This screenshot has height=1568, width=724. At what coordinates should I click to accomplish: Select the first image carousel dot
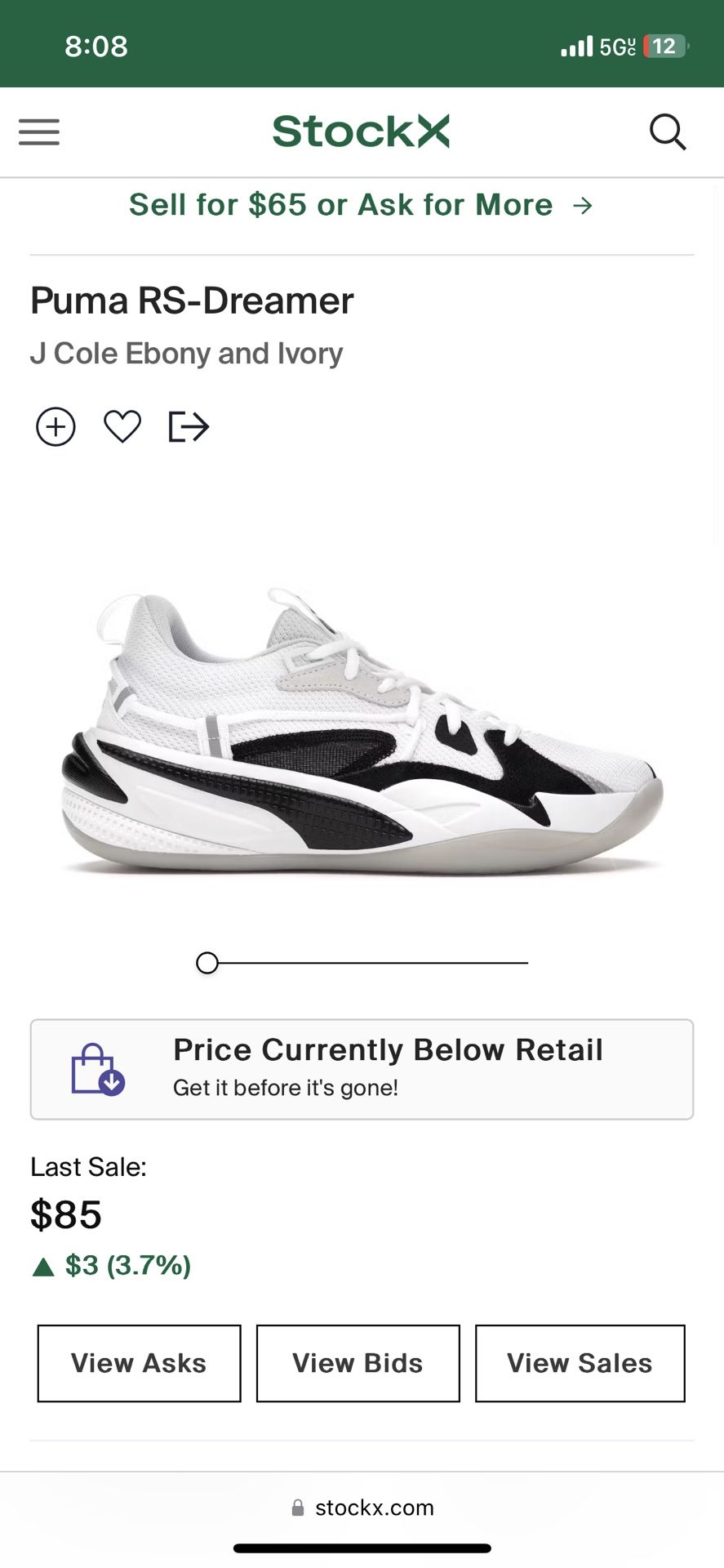point(207,963)
